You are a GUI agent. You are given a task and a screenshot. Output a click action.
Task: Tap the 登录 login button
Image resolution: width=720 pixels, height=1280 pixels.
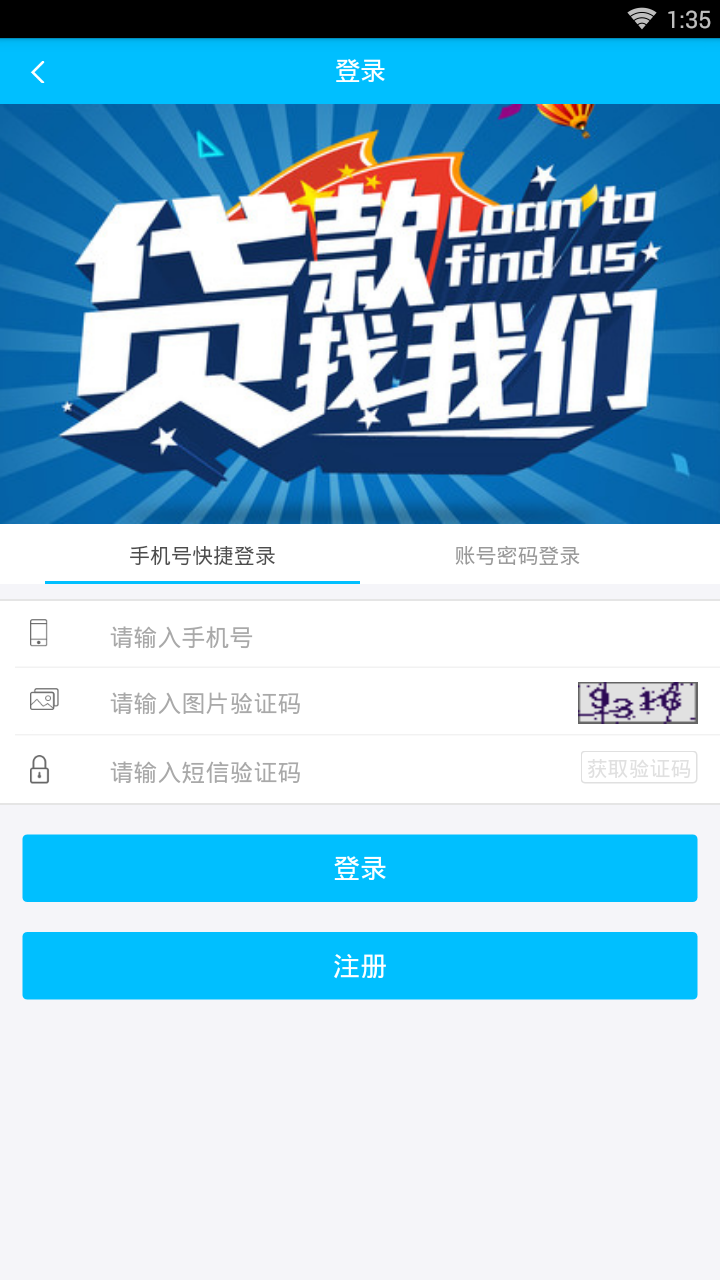[x=360, y=868]
